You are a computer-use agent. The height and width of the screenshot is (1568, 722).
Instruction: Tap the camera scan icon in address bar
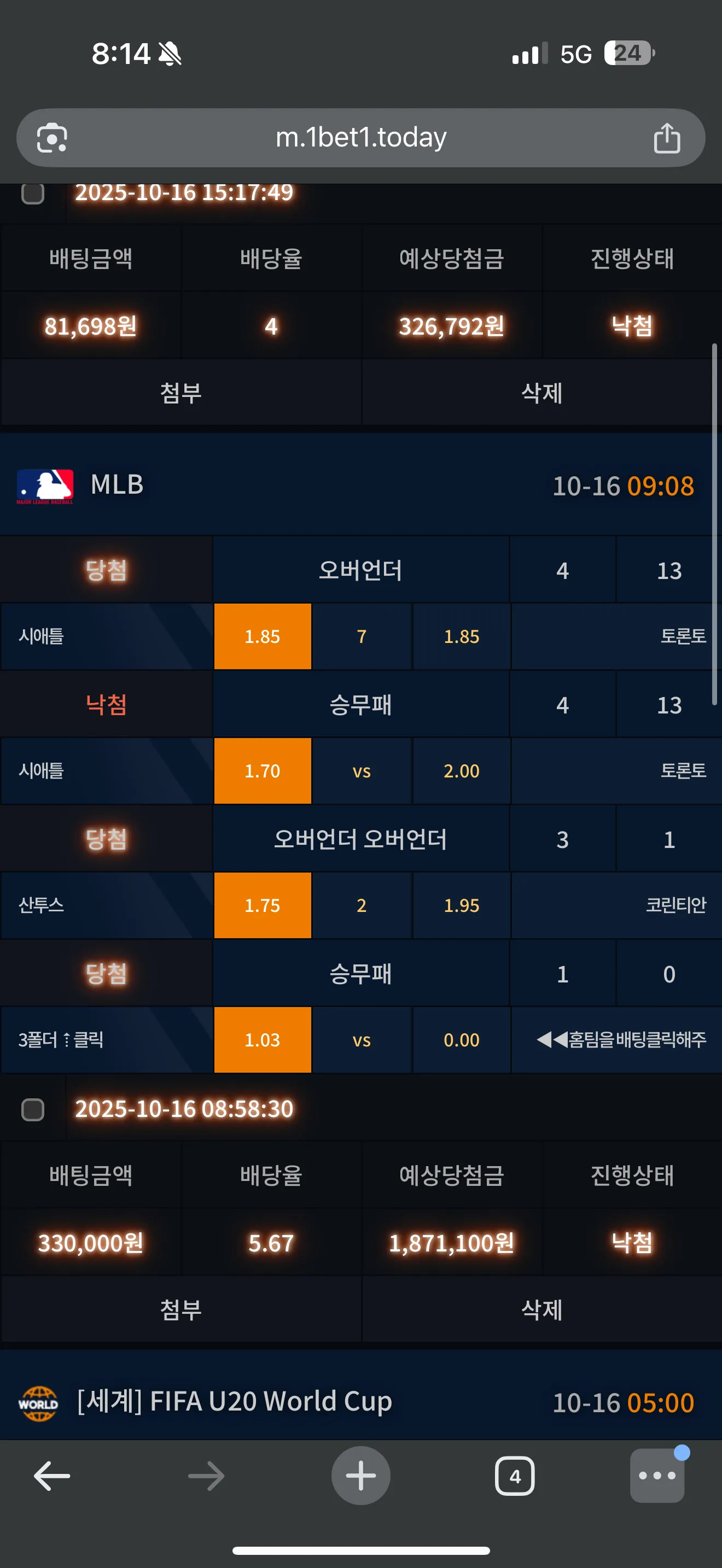pos(52,138)
